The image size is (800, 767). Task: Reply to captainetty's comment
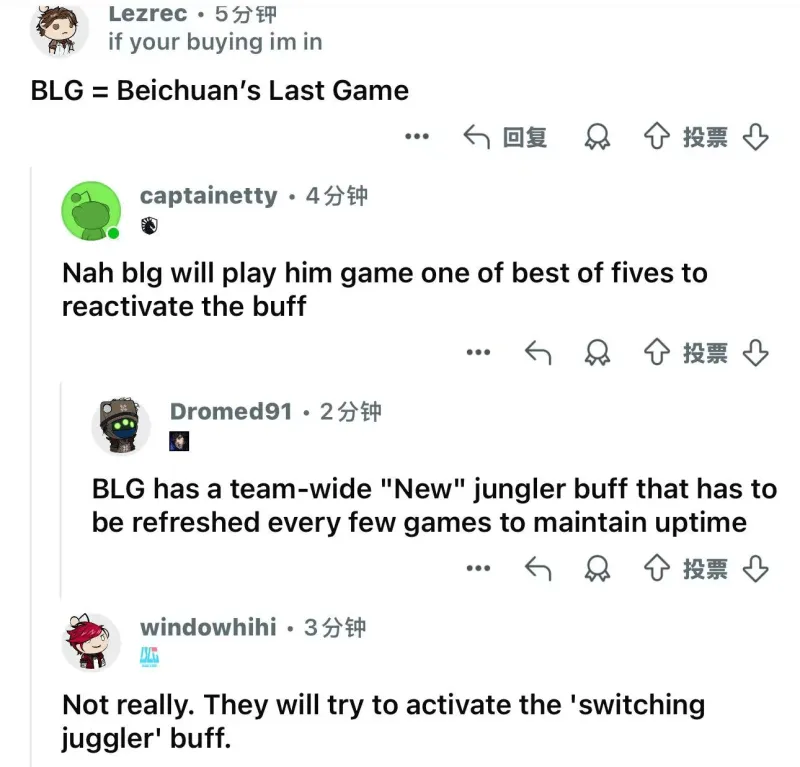[x=539, y=352]
